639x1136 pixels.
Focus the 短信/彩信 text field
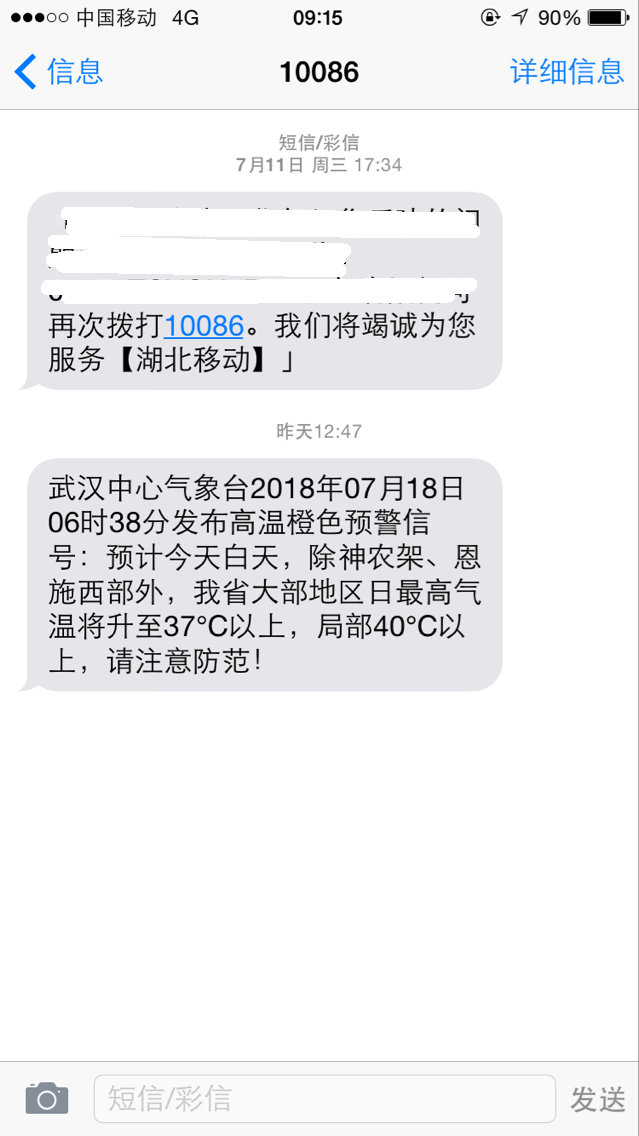pos(324,1098)
